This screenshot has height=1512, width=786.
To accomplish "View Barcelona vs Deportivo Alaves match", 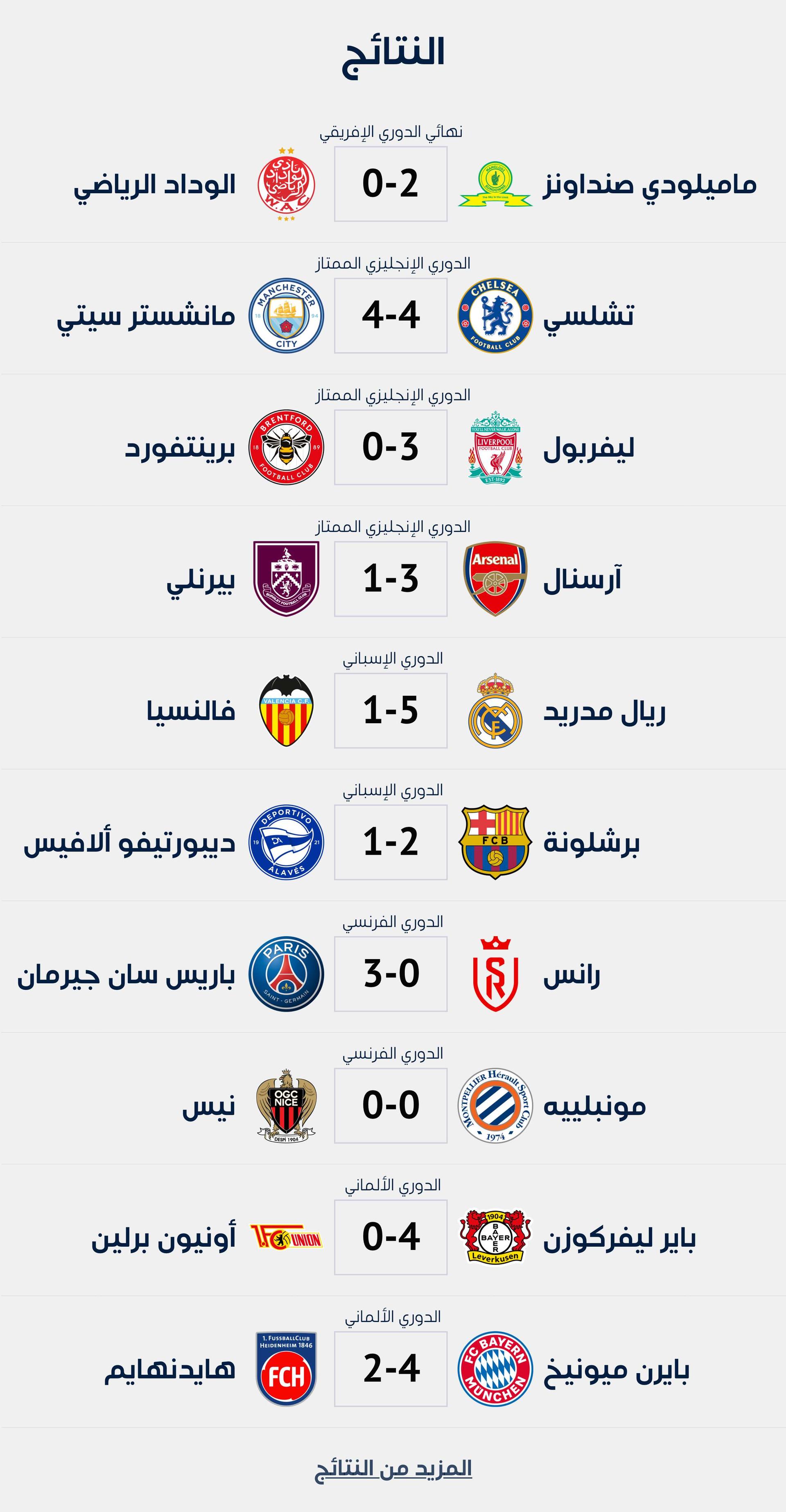I will pyautogui.click(x=391, y=842).
